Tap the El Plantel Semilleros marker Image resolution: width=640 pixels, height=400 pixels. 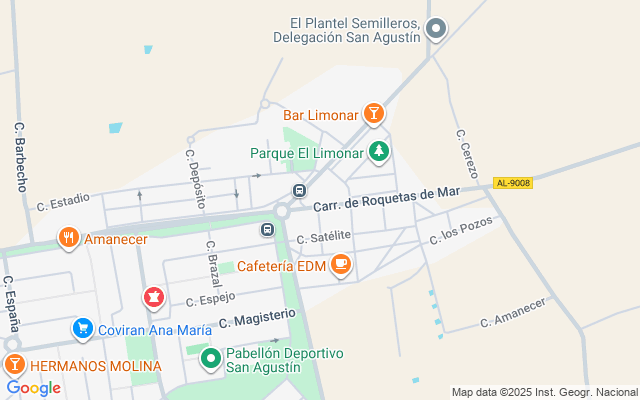click(435, 29)
